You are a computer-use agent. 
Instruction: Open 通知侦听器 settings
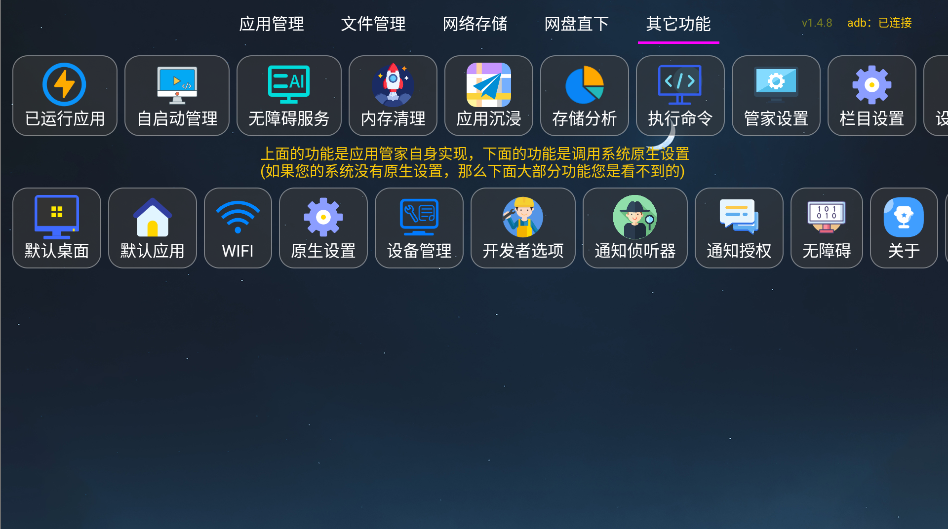pyautogui.click(x=635, y=228)
